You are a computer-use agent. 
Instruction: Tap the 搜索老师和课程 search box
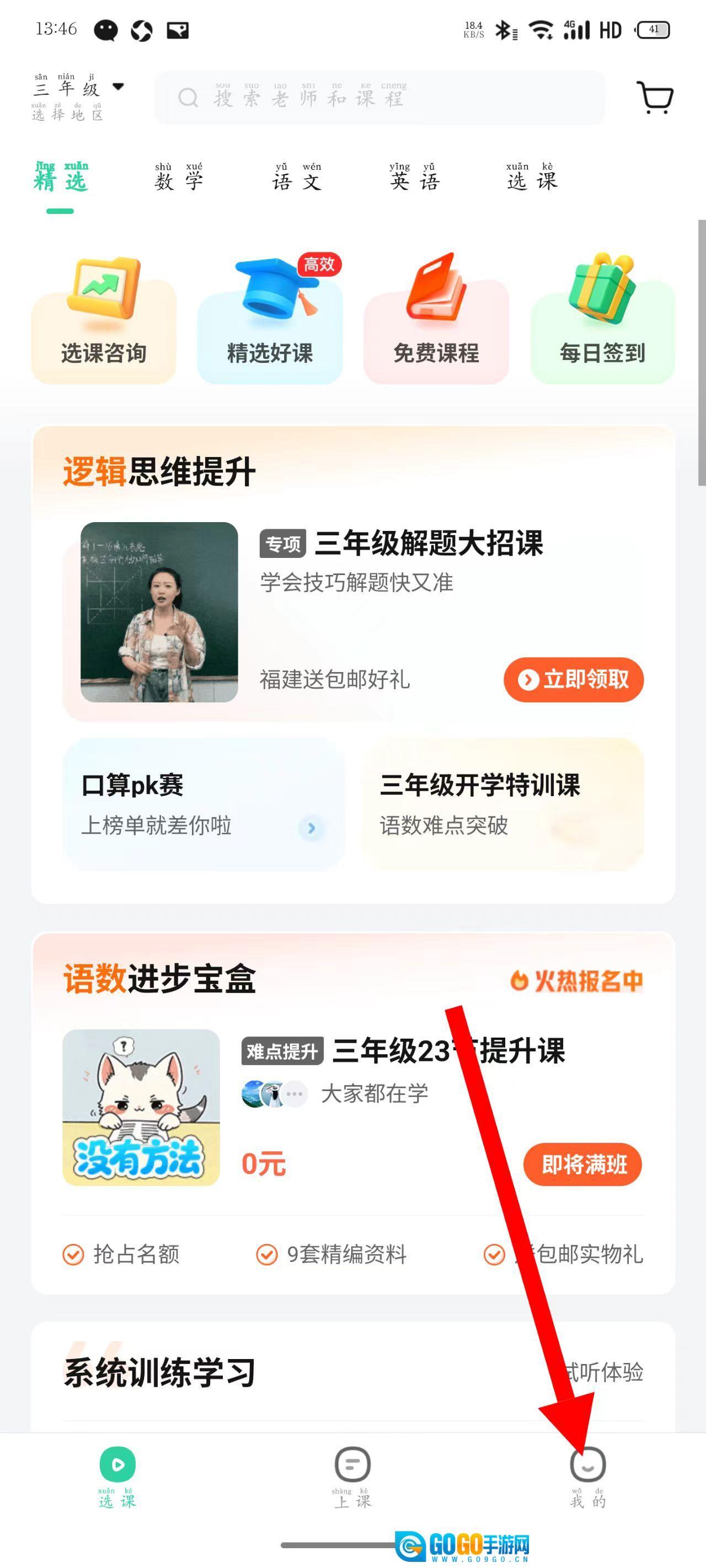(x=379, y=98)
